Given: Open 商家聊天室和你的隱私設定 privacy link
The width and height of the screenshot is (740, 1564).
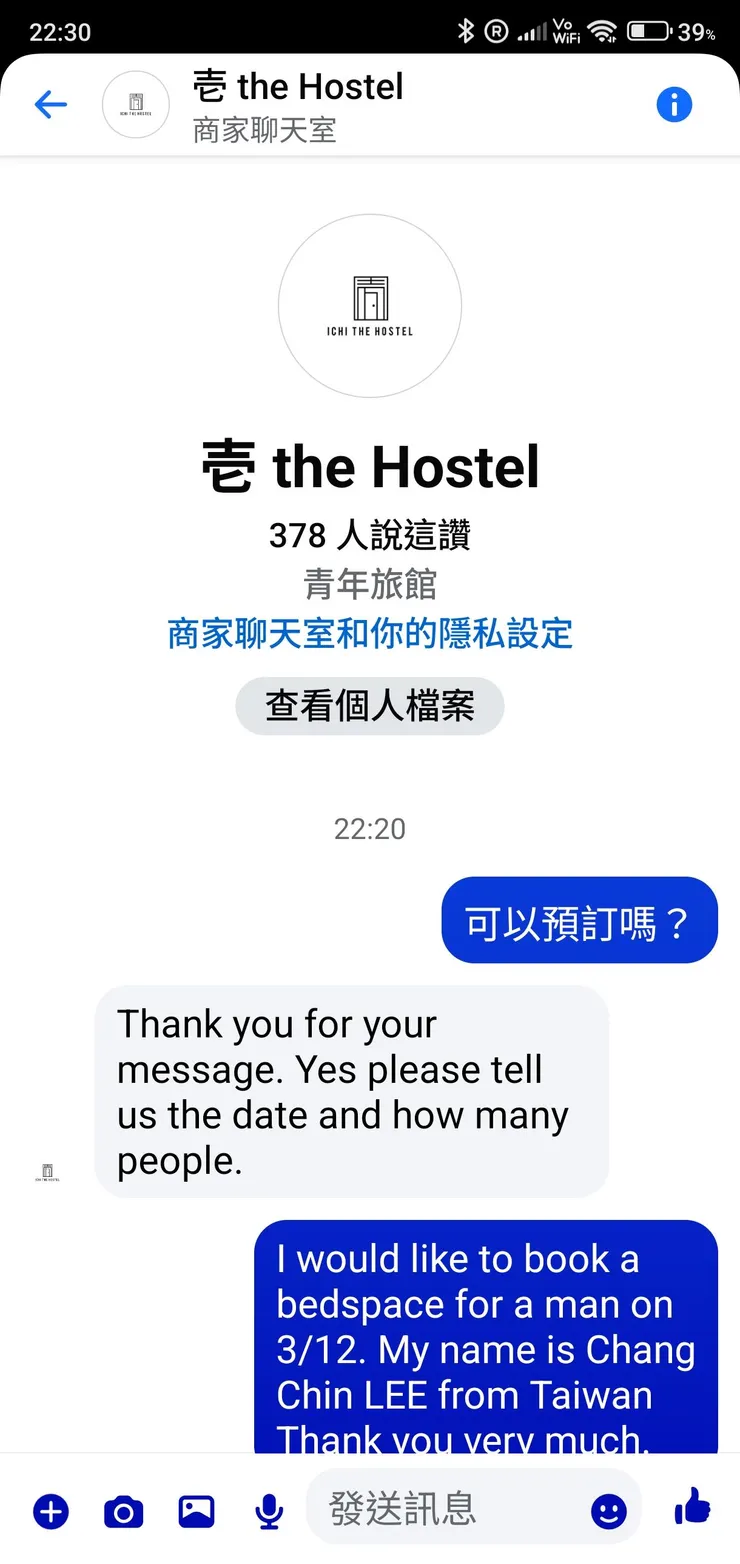Looking at the screenshot, I should (x=369, y=634).
